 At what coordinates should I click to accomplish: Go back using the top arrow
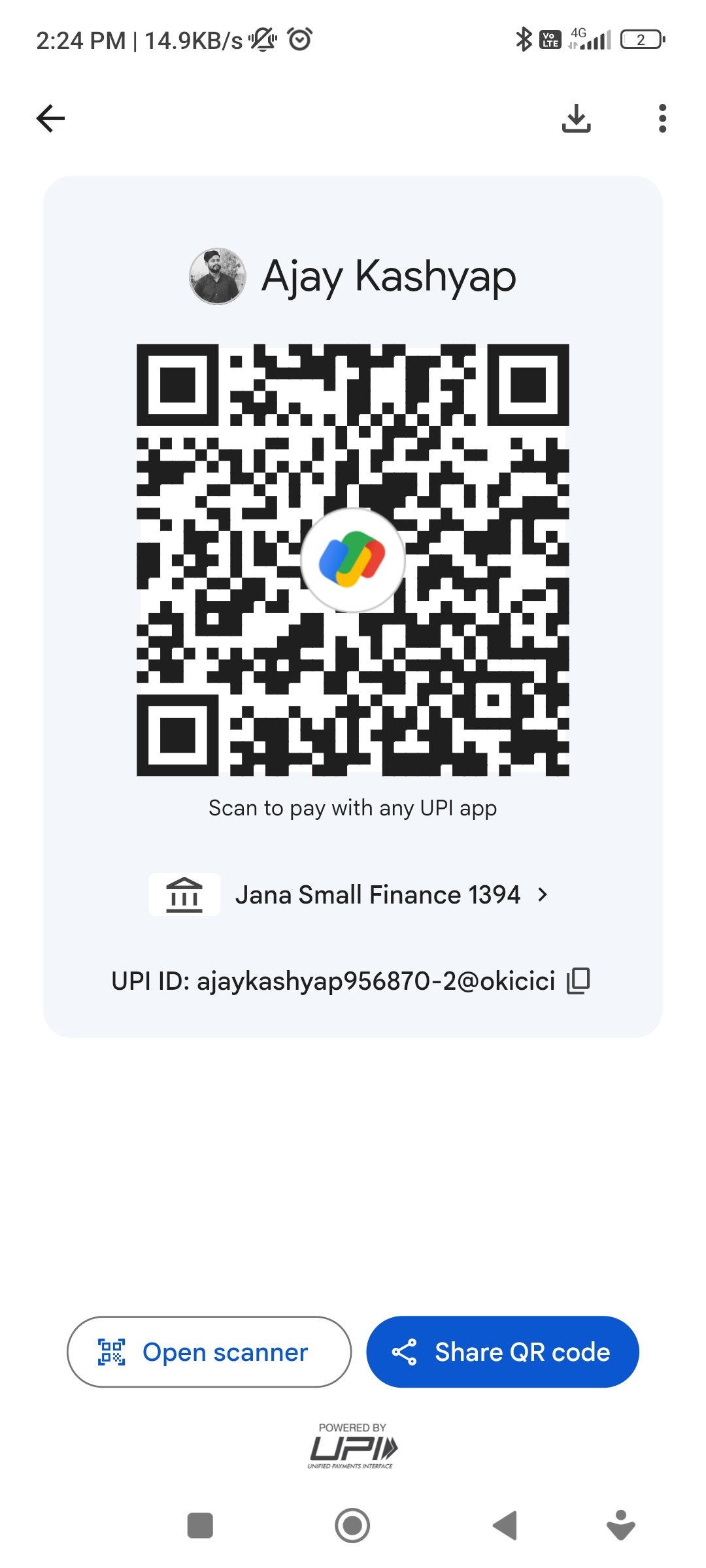pos(50,118)
